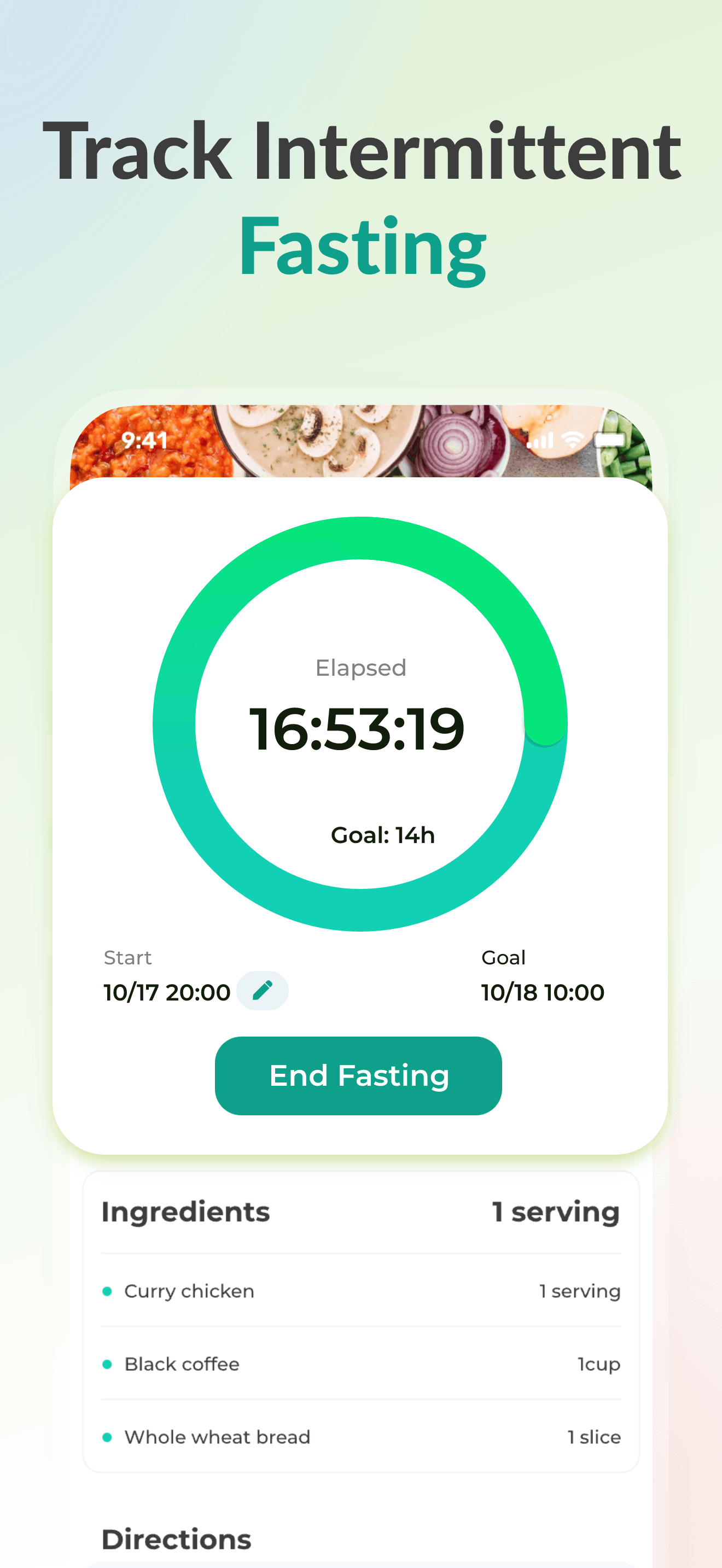This screenshot has height=1568, width=722.
Task: Select the bullet dot beside Whole wheat bread
Action: (108, 1437)
